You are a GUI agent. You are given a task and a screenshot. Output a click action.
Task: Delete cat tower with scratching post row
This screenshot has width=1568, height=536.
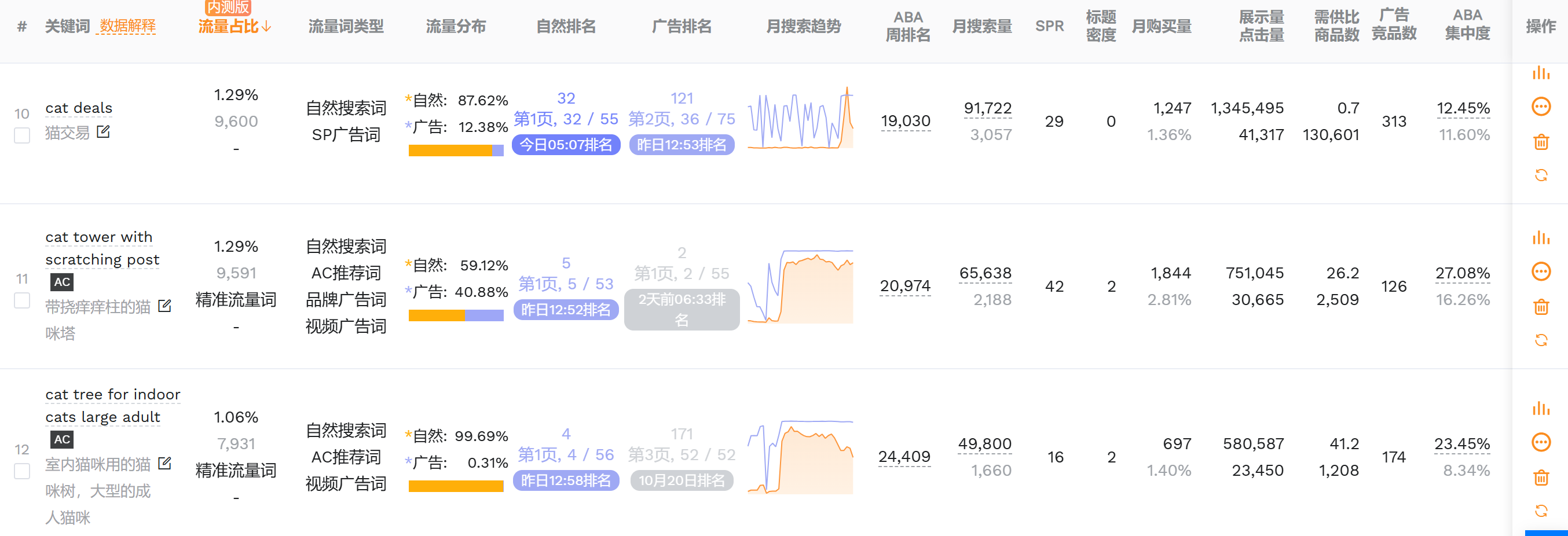[1541, 307]
